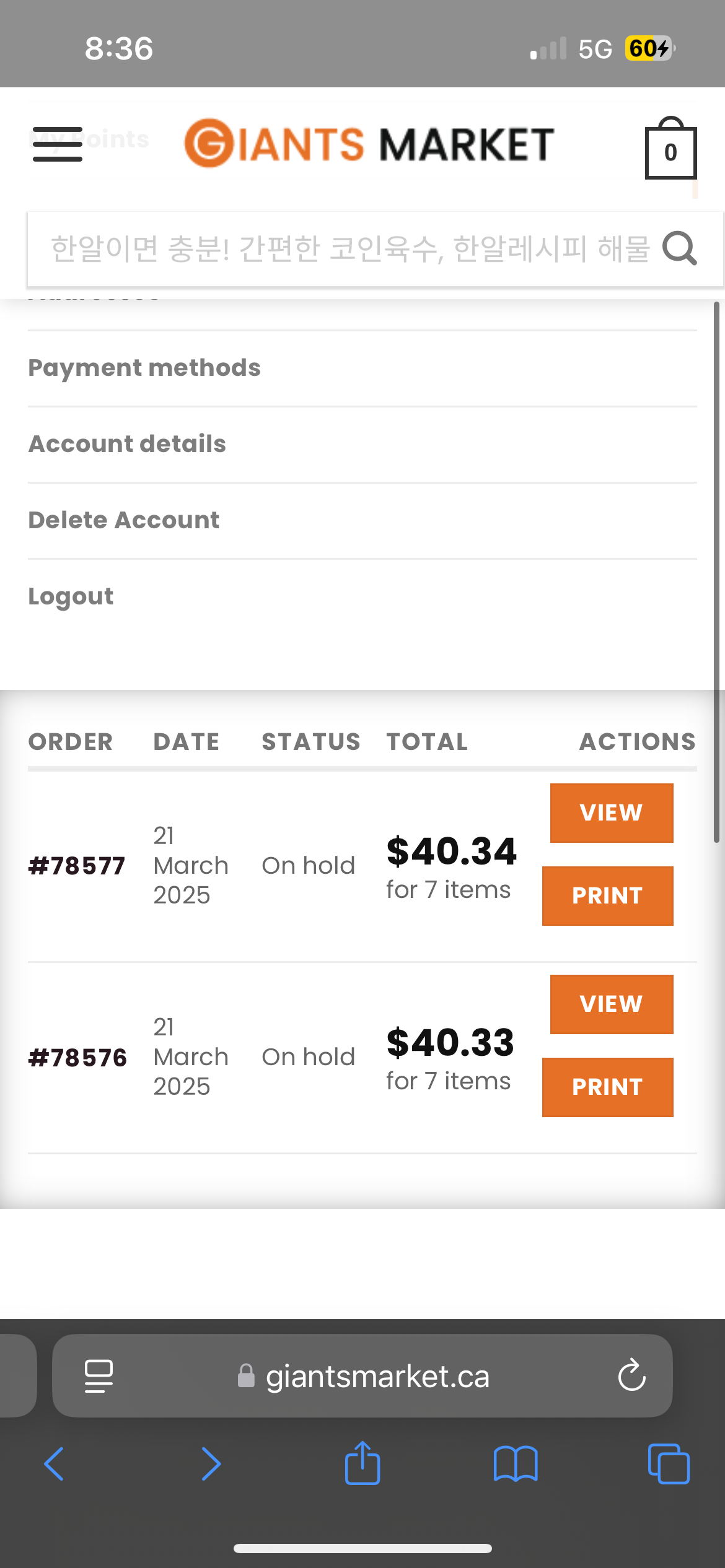Viewport: 725px width, 1568px height.
Task: Tap the Korean search field
Action: (350, 249)
